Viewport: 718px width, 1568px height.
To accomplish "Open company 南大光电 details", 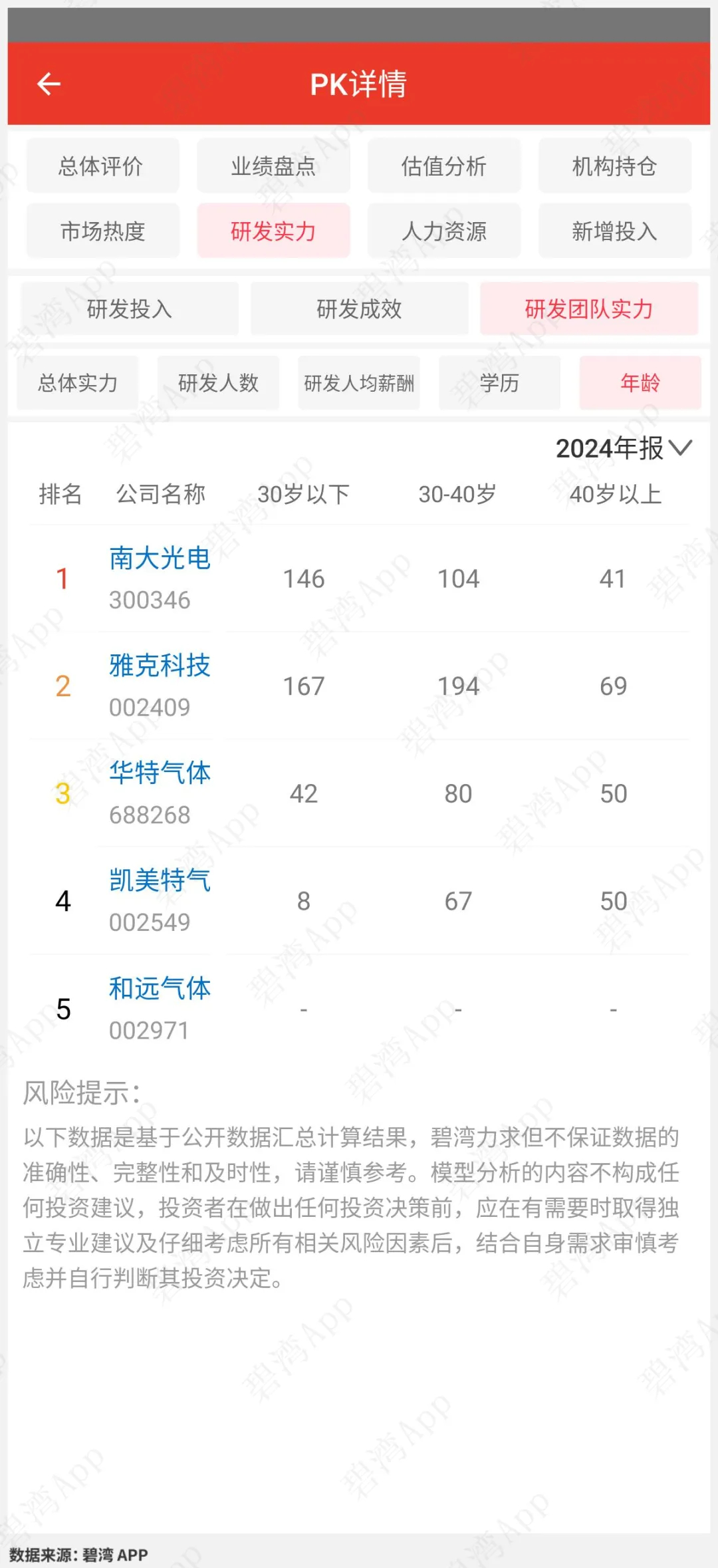I will 160,559.
